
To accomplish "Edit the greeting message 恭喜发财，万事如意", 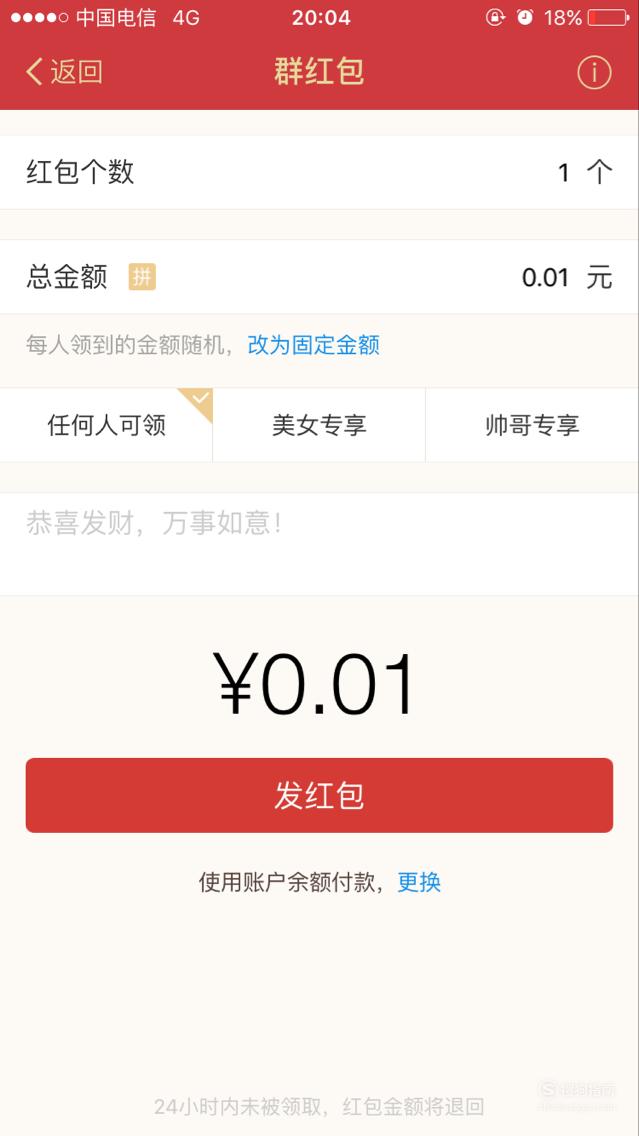I will point(320,544).
